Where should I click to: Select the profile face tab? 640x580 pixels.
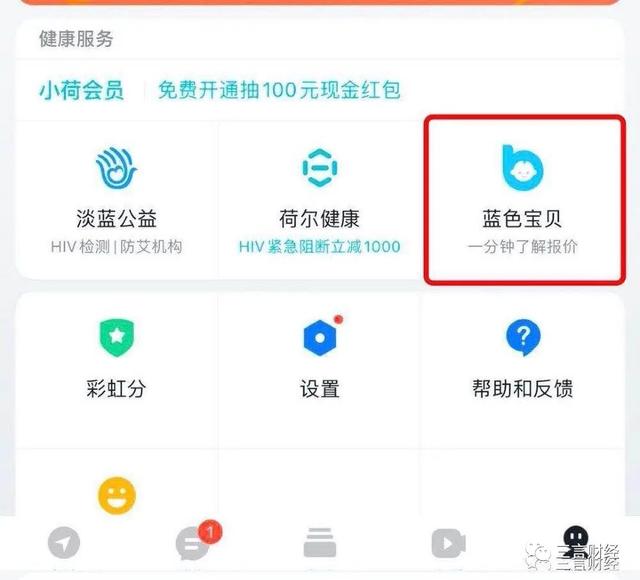point(574,540)
